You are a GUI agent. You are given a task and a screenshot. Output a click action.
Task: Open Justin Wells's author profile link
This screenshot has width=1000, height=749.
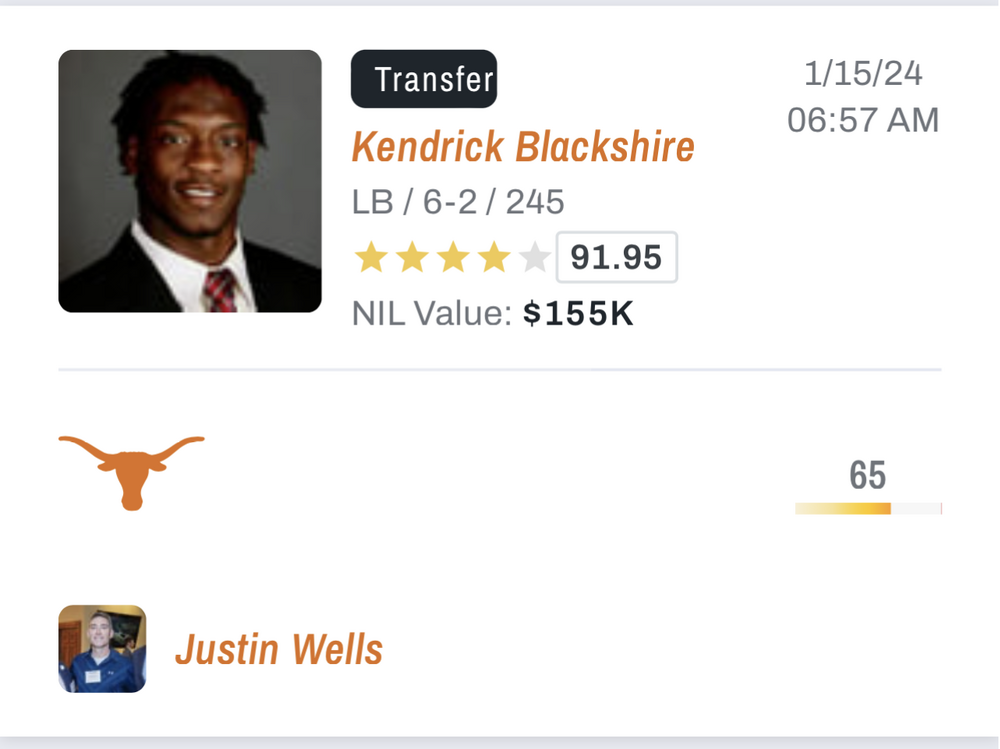coord(279,650)
